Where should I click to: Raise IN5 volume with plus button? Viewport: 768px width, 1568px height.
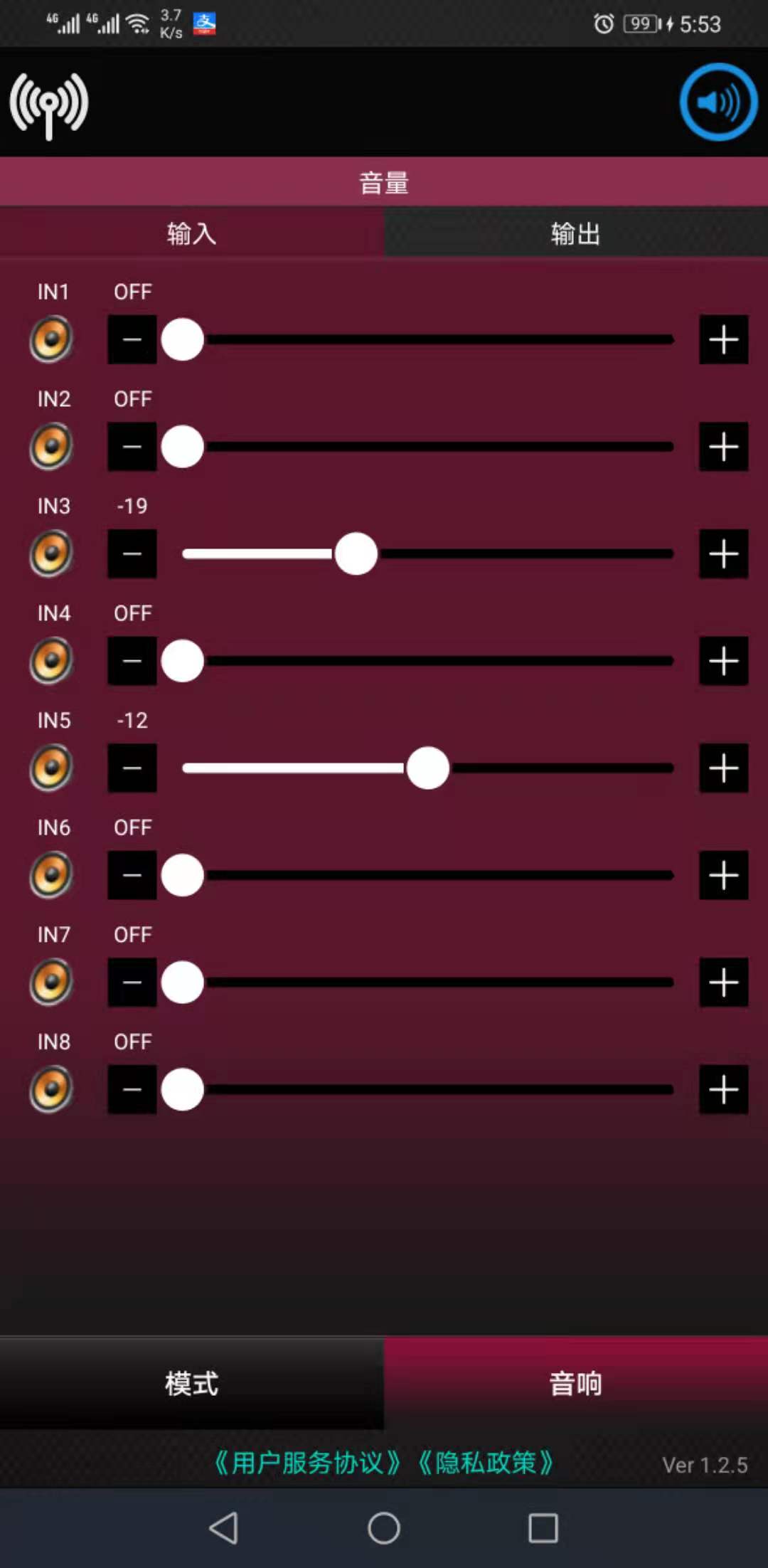[723, 768]
